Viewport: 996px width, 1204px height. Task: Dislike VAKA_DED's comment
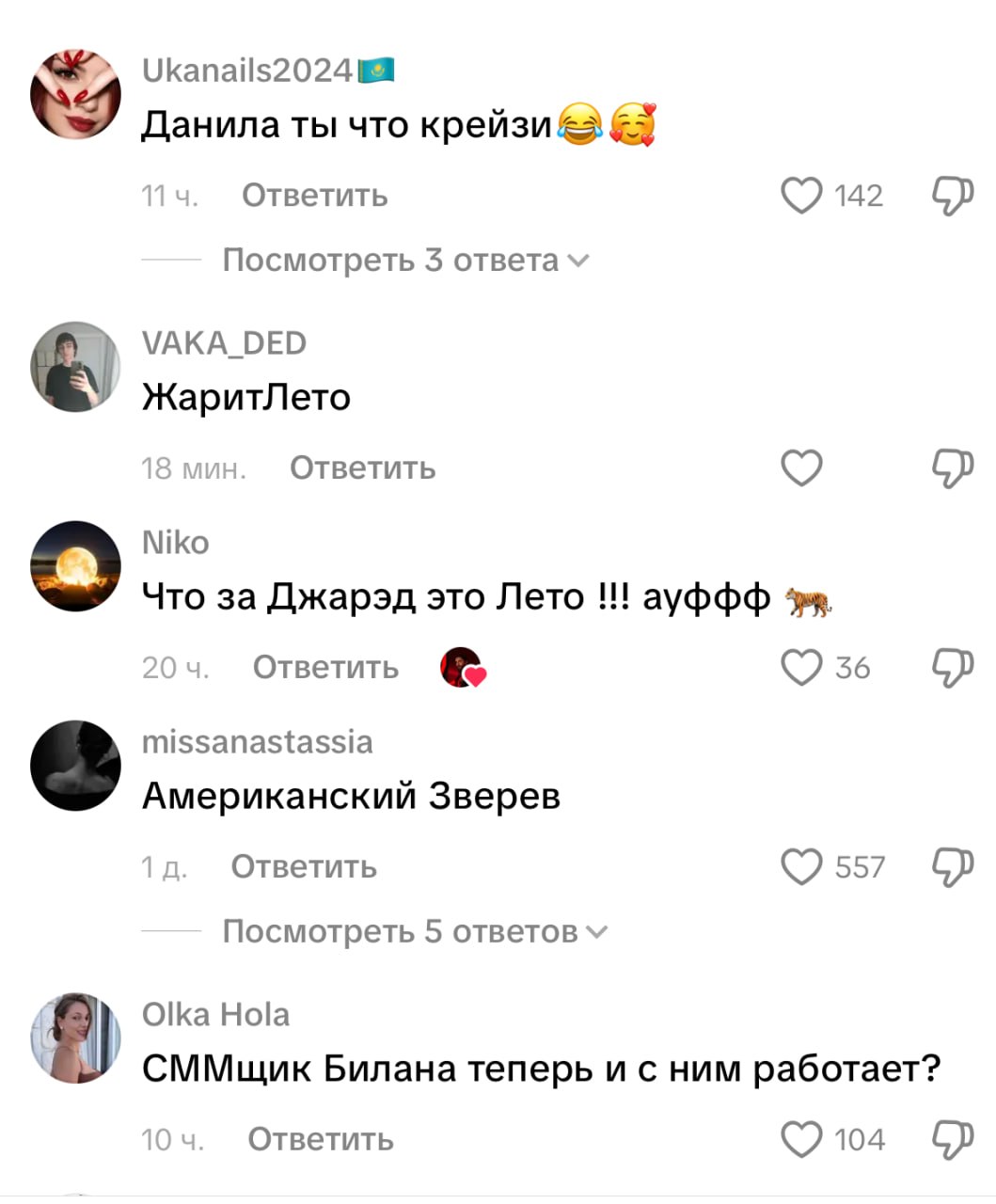coord(952,467)
